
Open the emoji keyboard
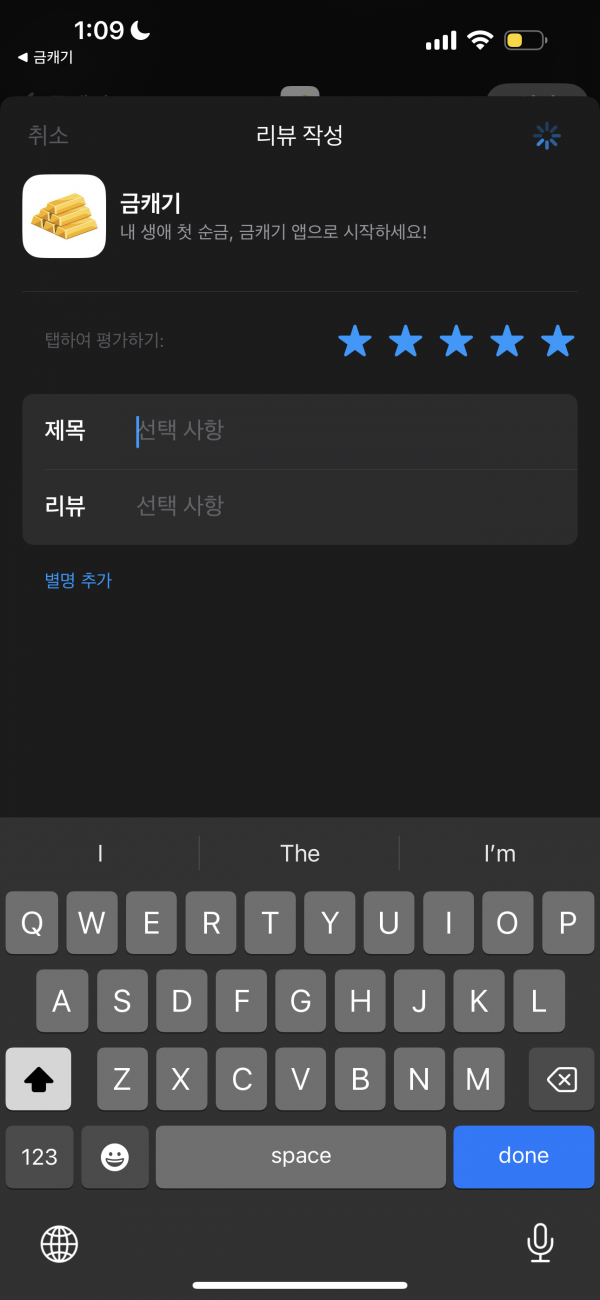115,1156
